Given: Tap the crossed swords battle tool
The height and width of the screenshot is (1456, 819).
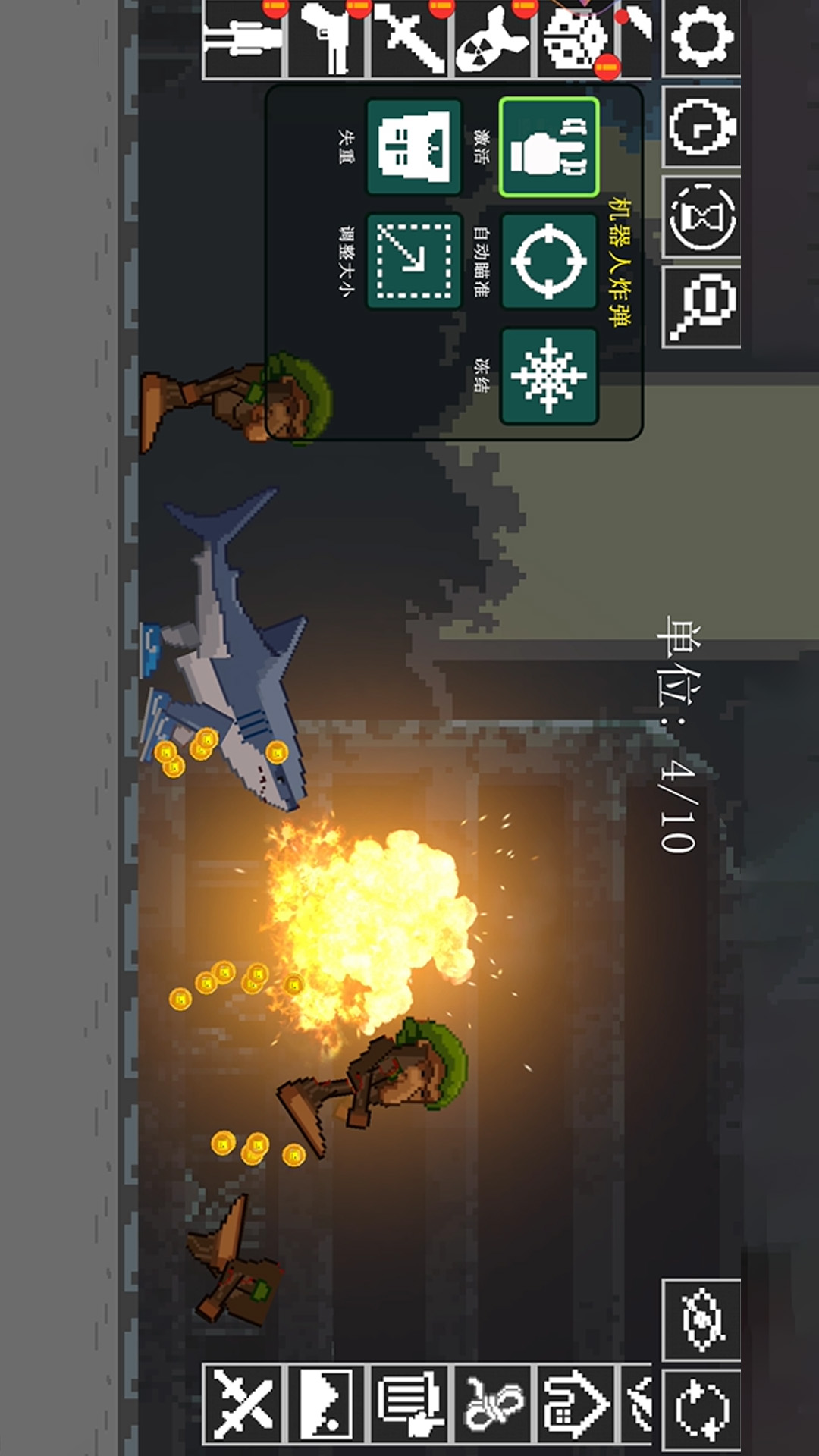Looking at the screenshot, I should pyautogui.click(x=243, y=1403).
